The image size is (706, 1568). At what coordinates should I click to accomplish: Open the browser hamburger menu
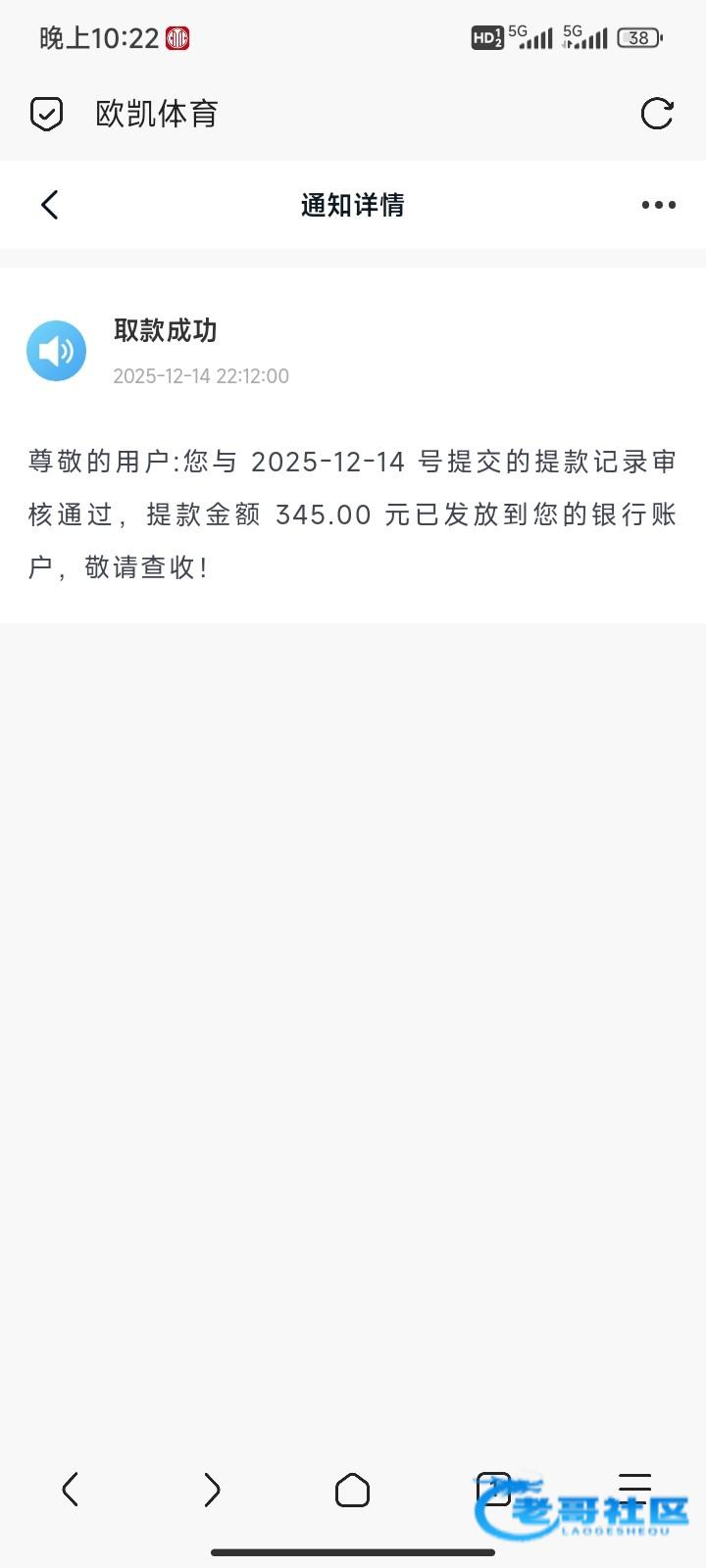pos(634,1485)
